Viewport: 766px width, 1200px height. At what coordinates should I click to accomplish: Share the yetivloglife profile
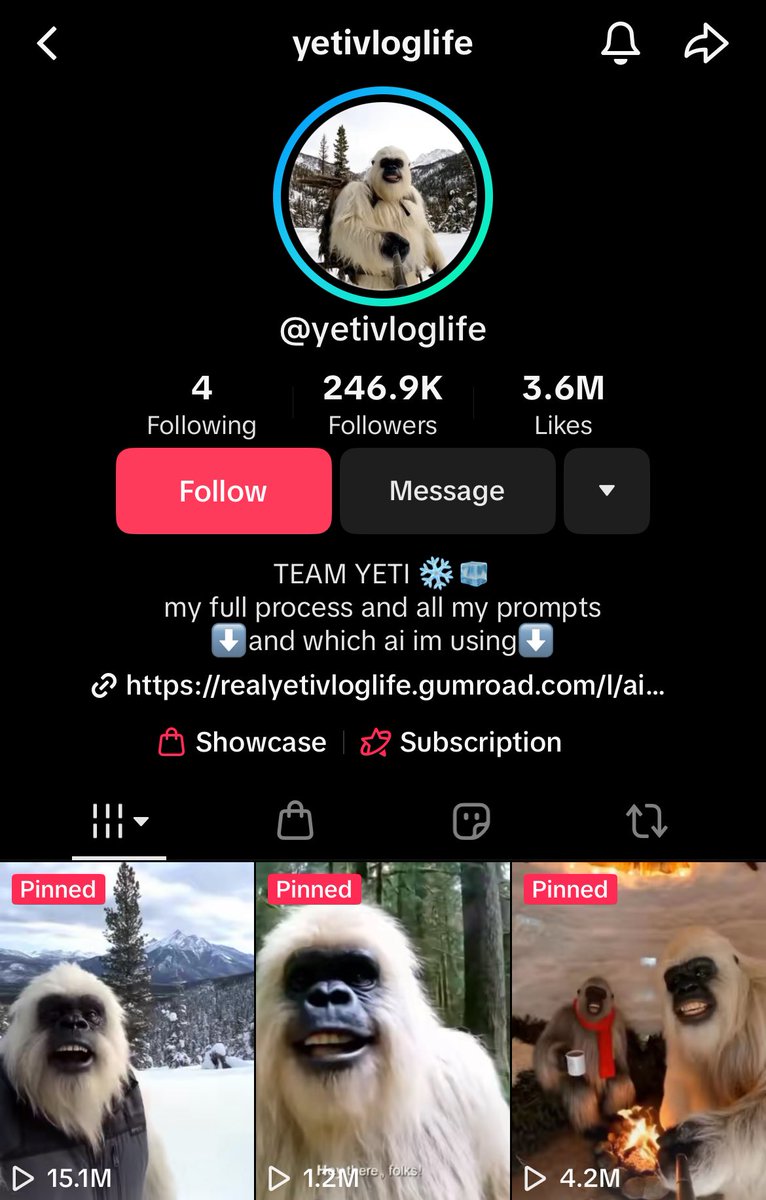click(x=706, y=44)
